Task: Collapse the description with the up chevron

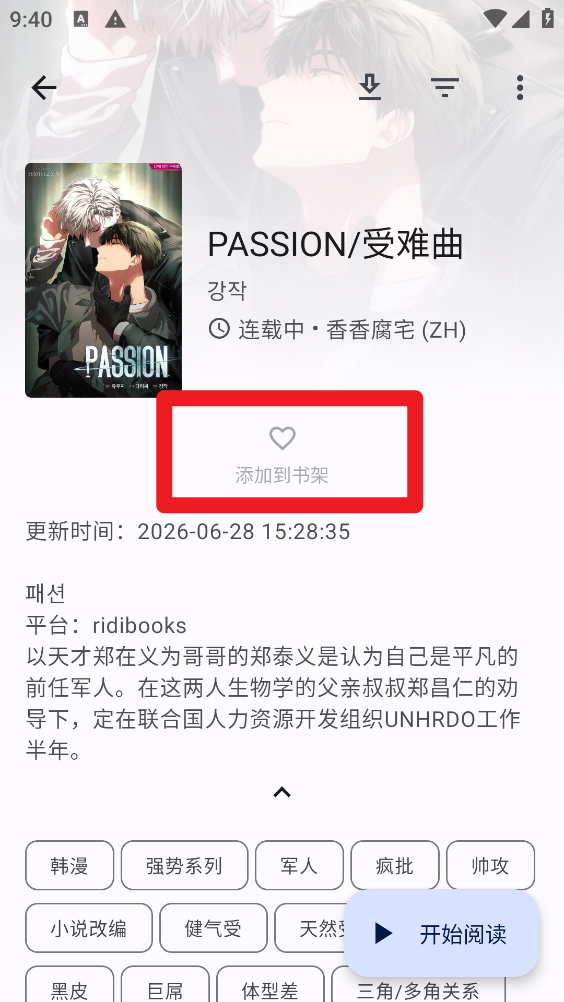Action: click(282, 792)
